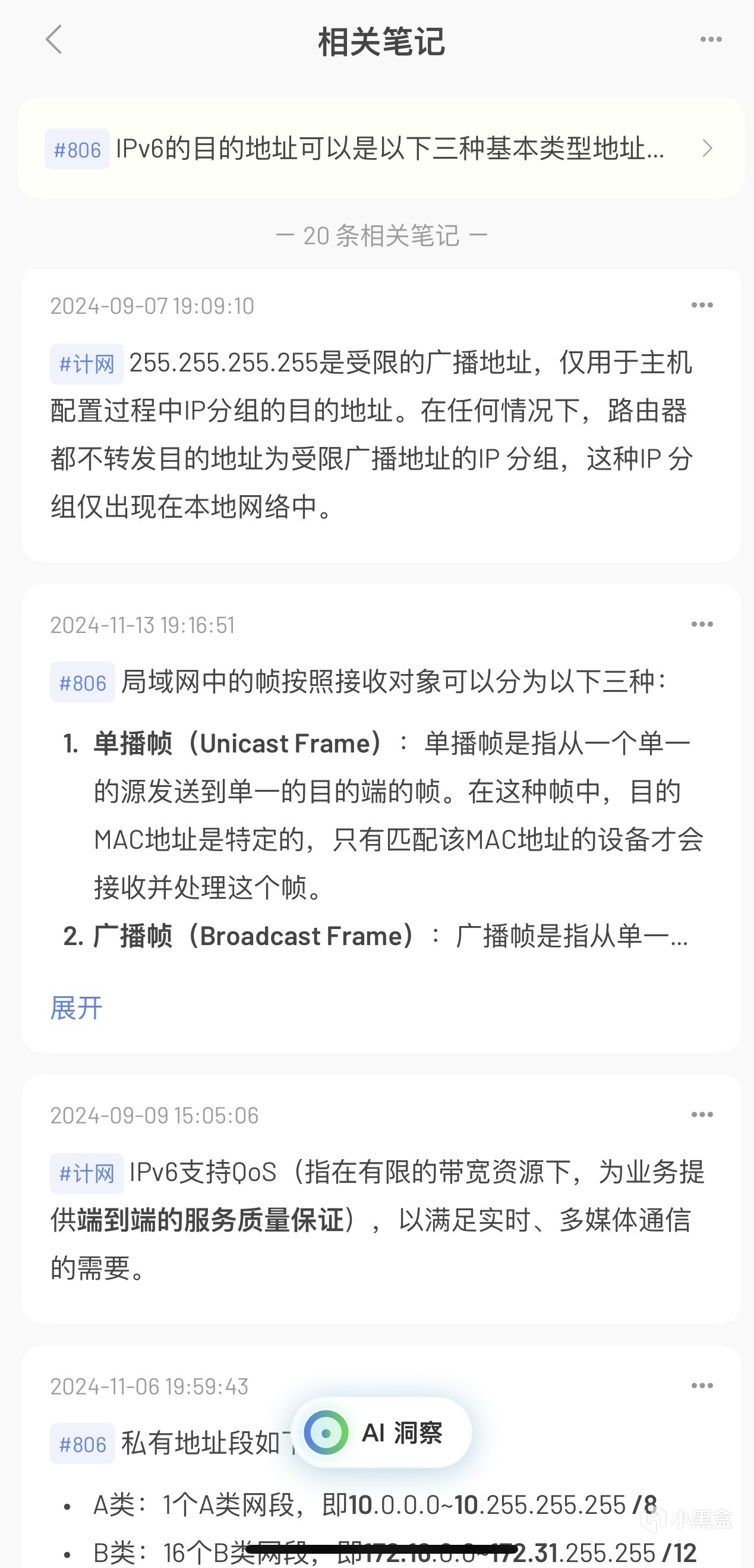Go back from the 相关笔记 page
Viewport: 754px width, 1568px height.
point(54,40)
